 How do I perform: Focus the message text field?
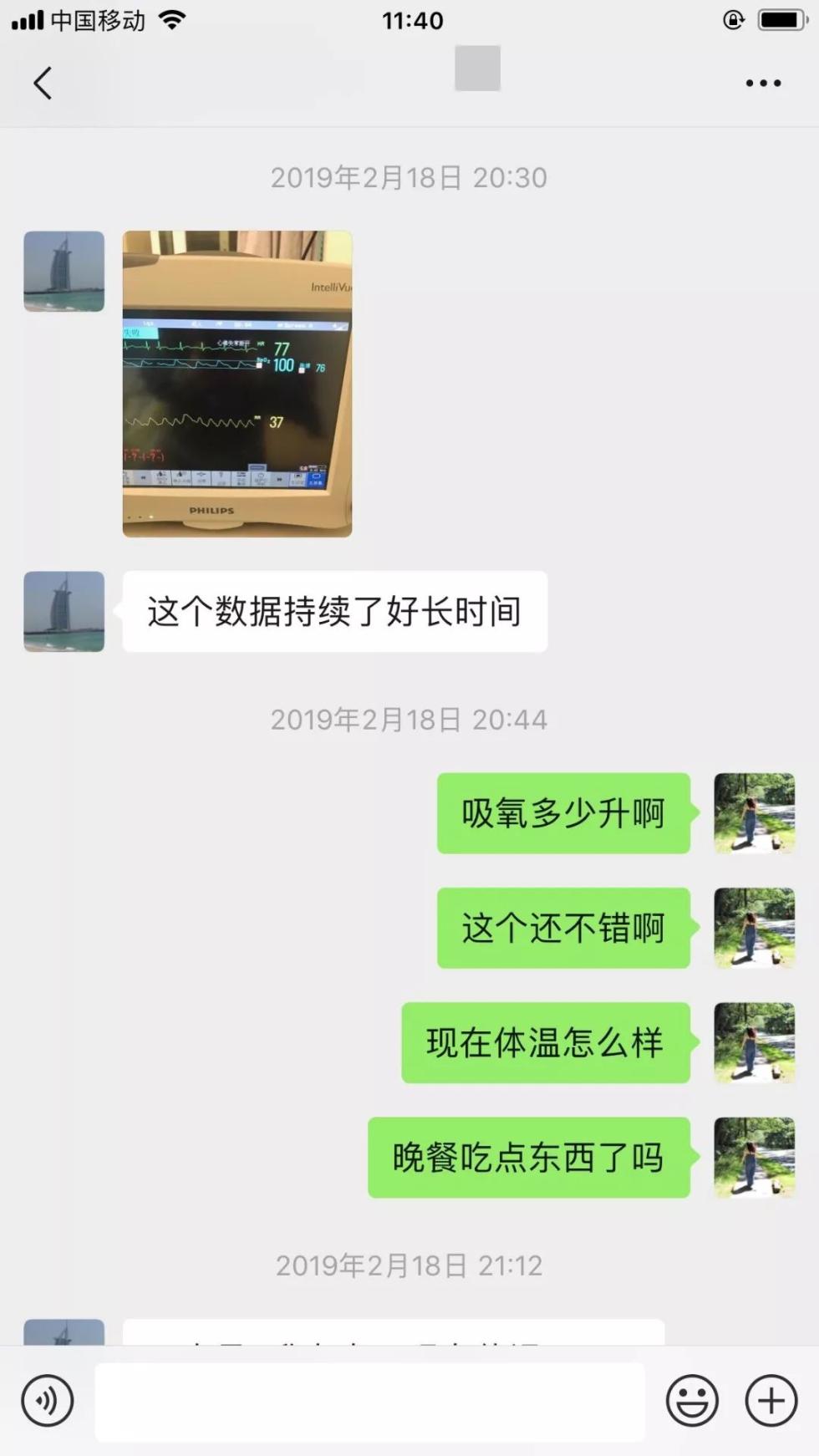coord(369,1402)
